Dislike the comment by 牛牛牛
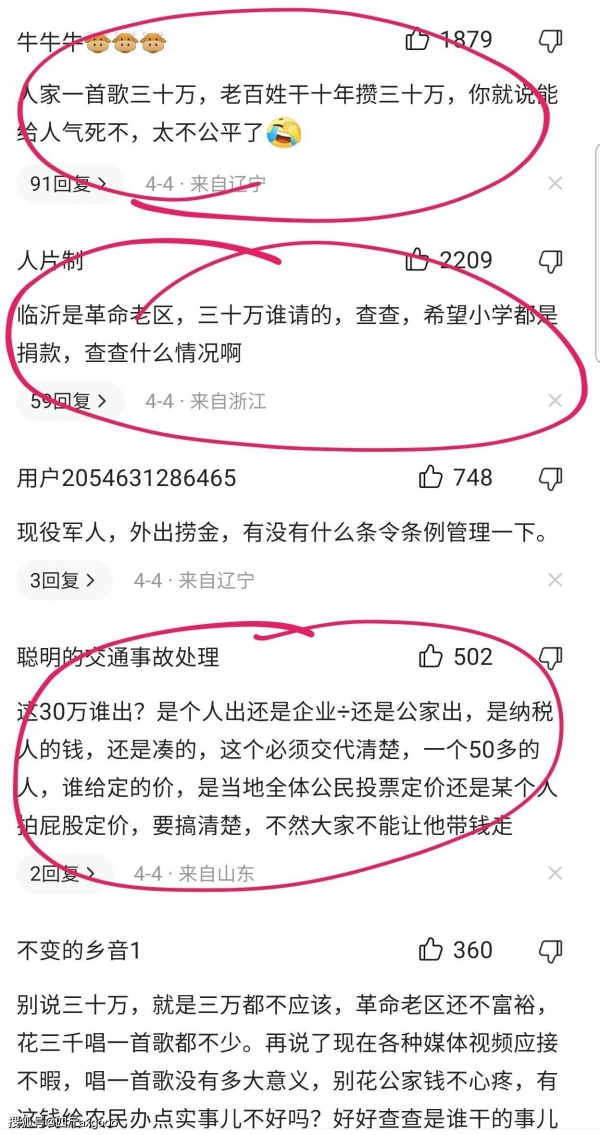This screenshot has height=1135, width=600. click(550, 40)
